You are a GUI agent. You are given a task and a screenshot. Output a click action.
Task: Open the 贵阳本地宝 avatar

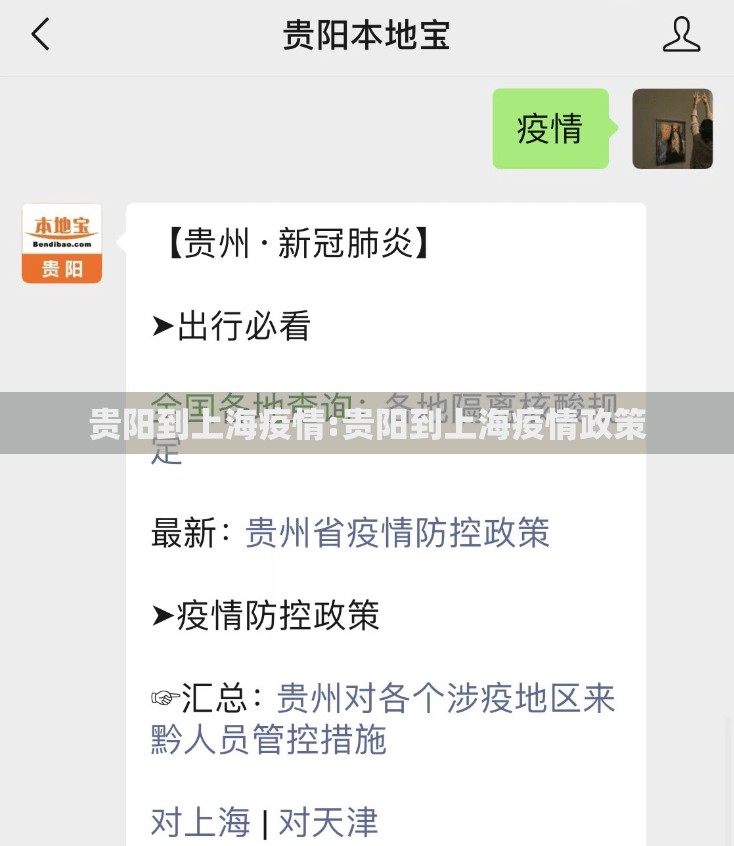(x=62, y=243)
